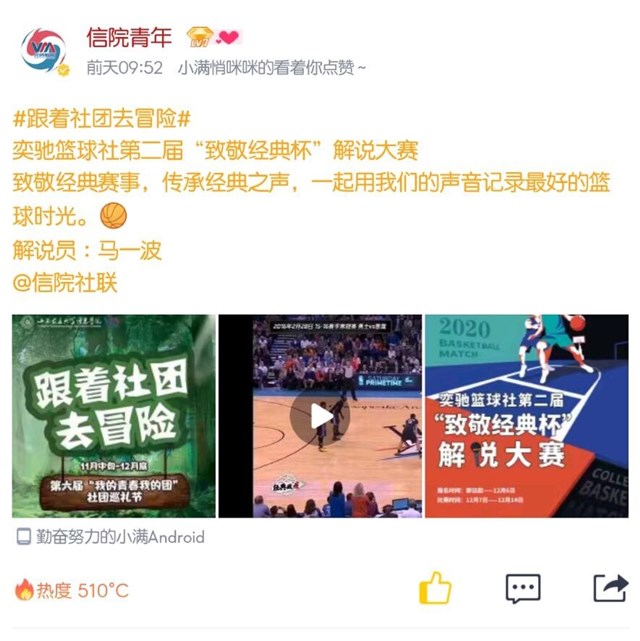
Task: Like this post with thumbs up
Action: tap(435, 587)
